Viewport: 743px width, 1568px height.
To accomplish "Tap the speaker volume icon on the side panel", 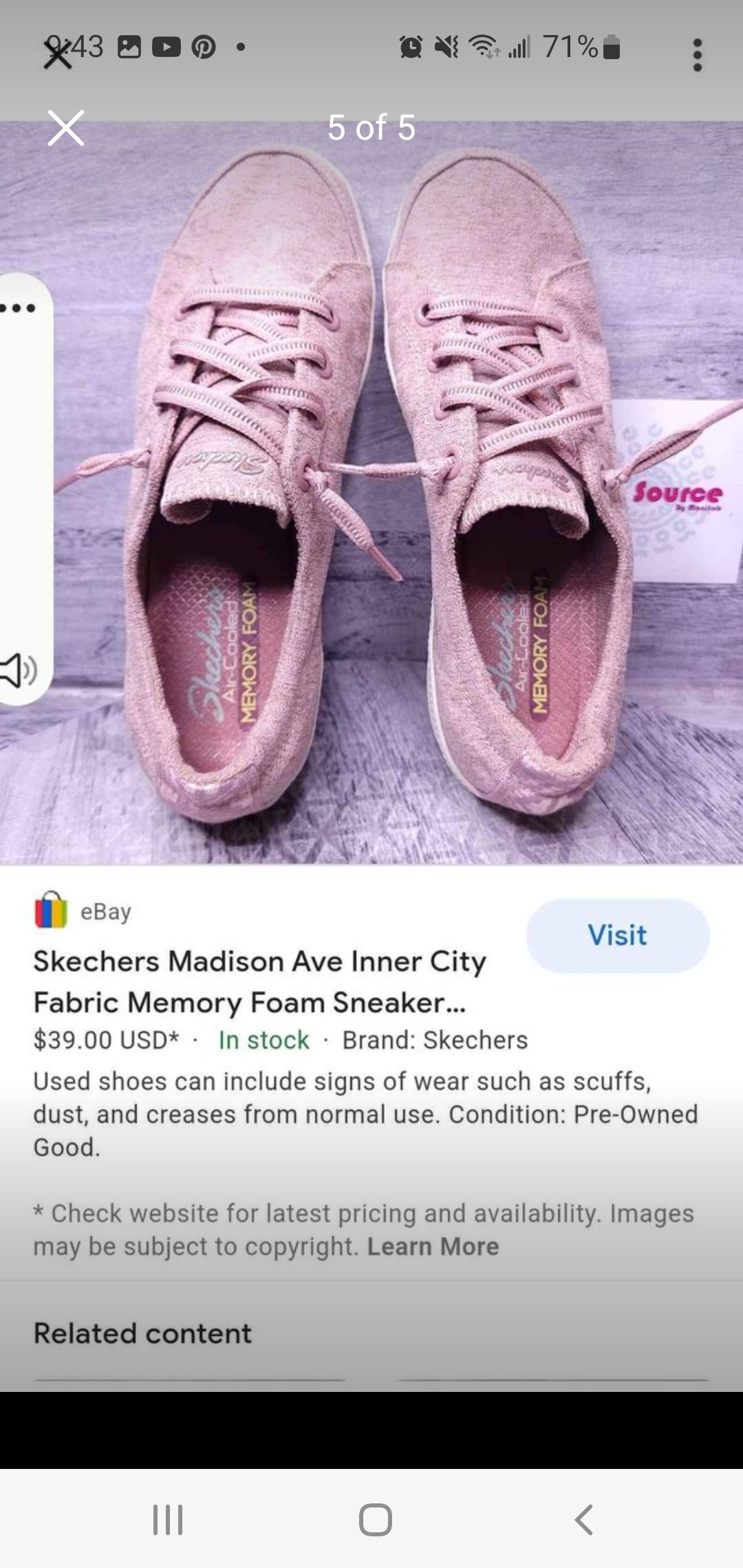I will [19, 670].
